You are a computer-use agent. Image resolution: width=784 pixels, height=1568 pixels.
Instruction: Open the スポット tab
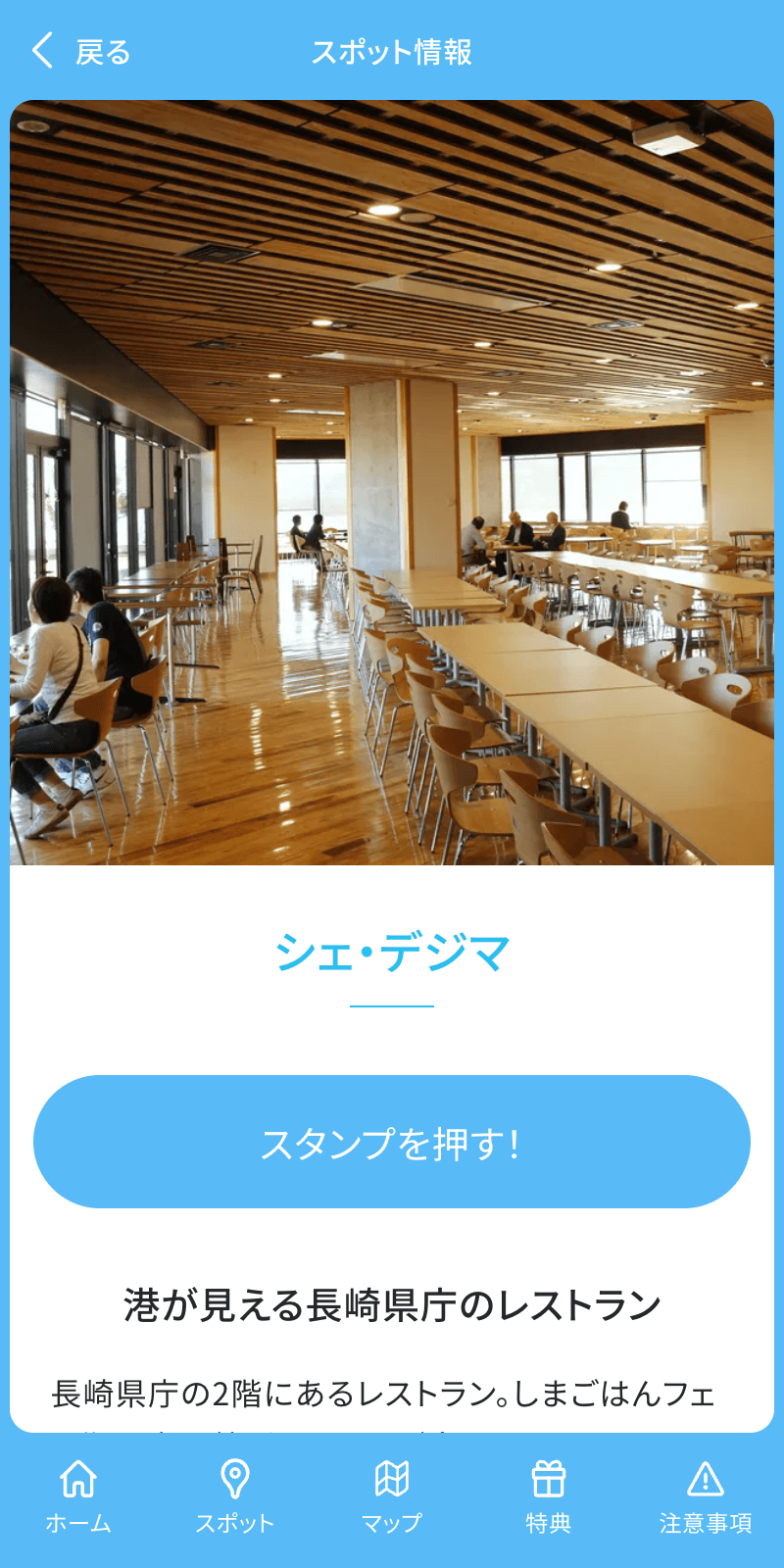tap(237, 1494)
